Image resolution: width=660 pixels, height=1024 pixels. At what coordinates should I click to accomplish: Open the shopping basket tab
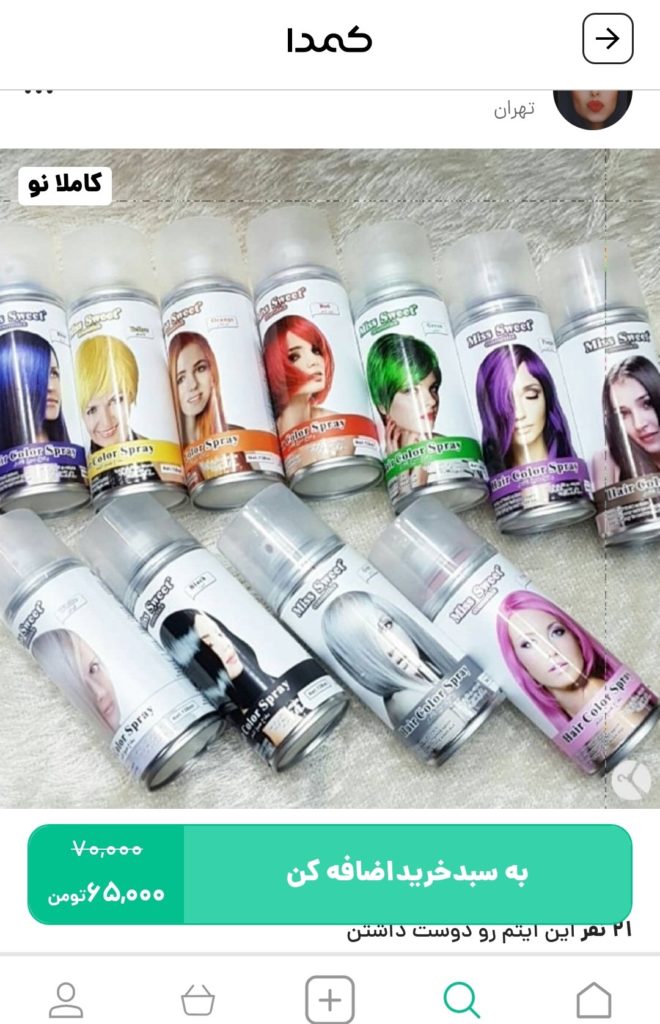coord(198,999)
